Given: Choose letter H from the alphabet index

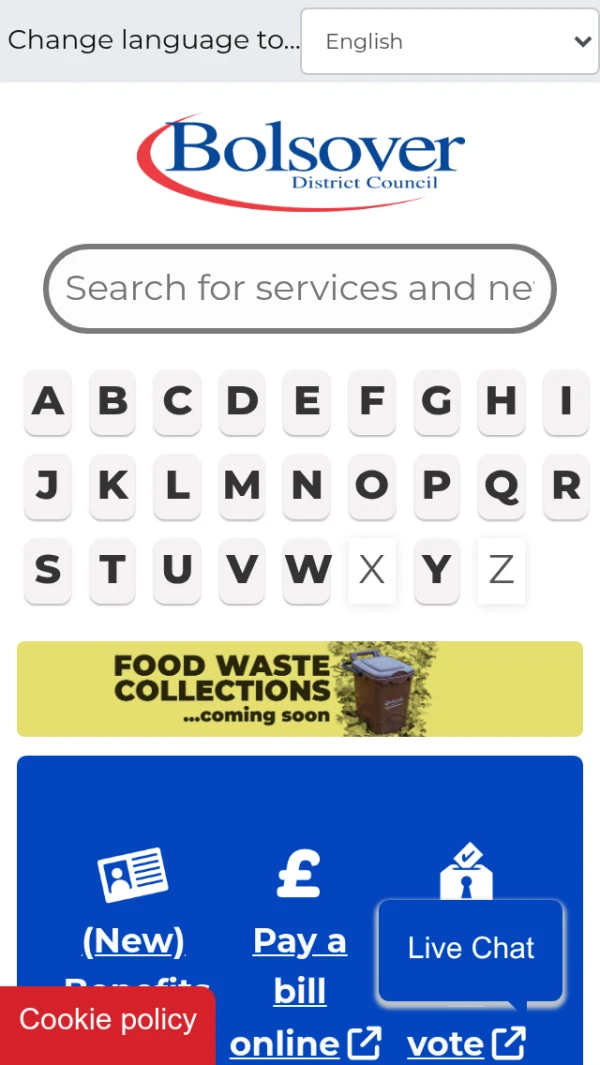Looking at the screenshot, I should click(x=501, y=402).
